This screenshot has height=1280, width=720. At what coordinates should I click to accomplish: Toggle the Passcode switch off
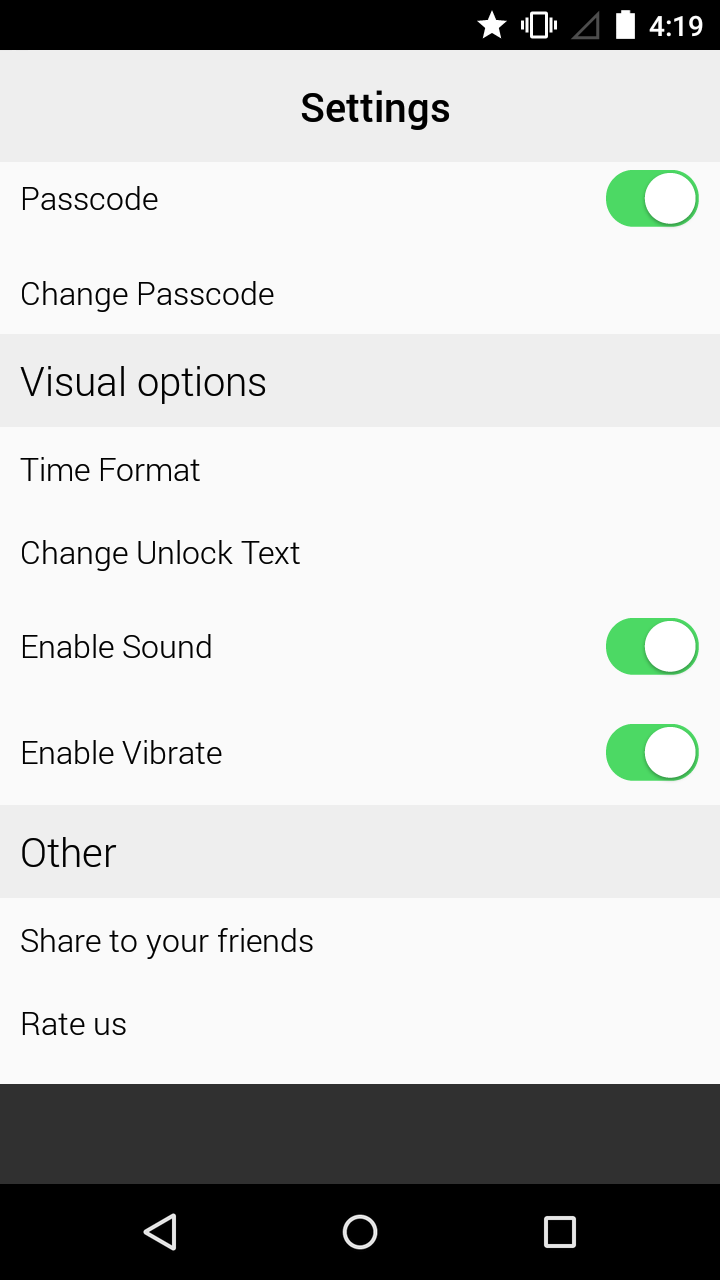652,199
